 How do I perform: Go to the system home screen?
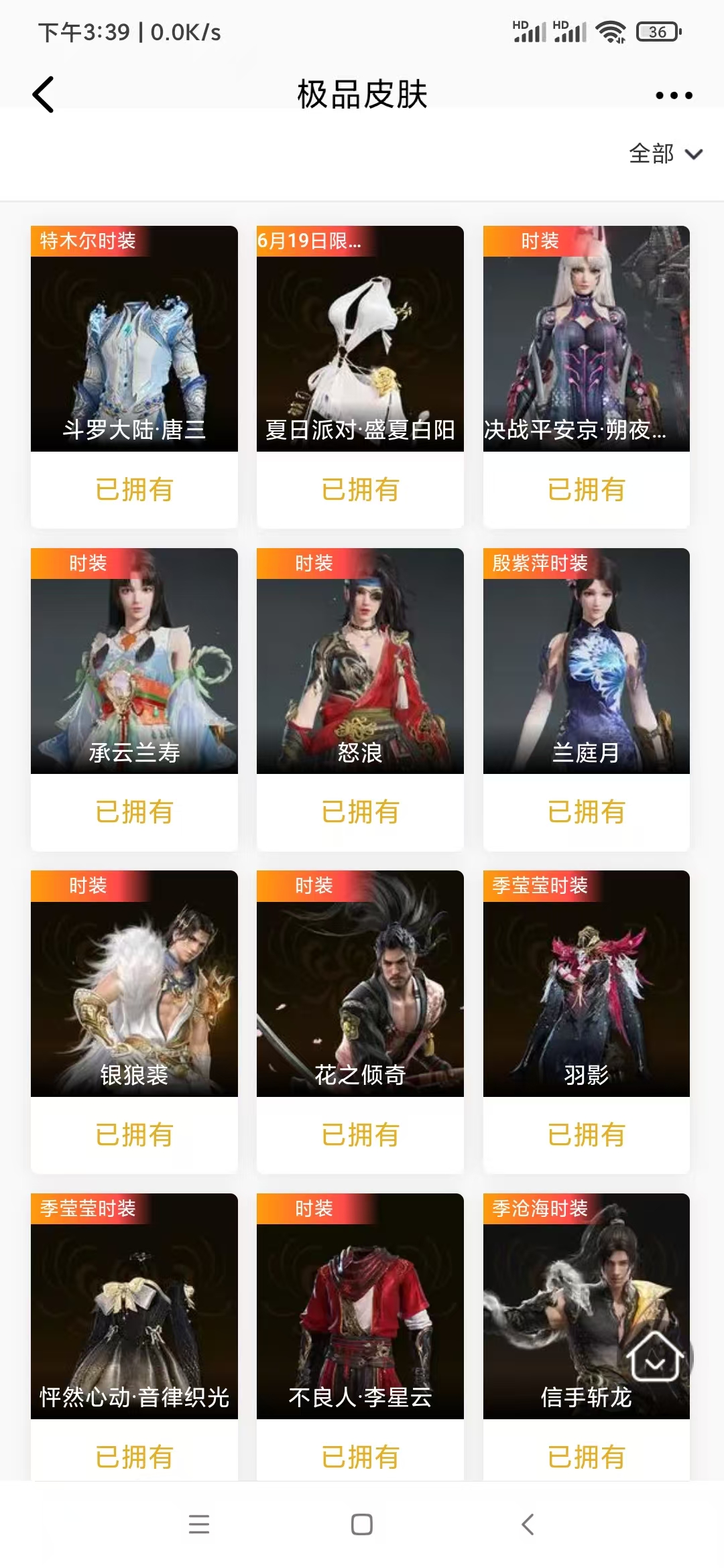(x=362, y=1524)
